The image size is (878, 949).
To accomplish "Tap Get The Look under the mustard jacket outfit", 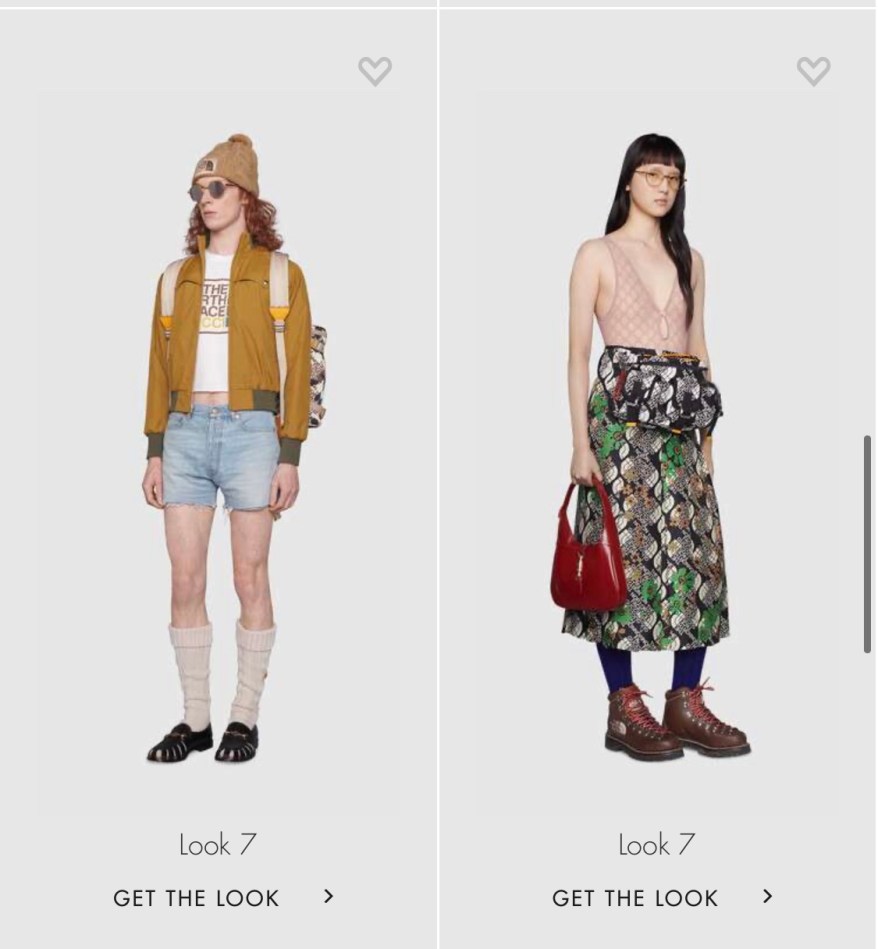I will tap(222, 898).
